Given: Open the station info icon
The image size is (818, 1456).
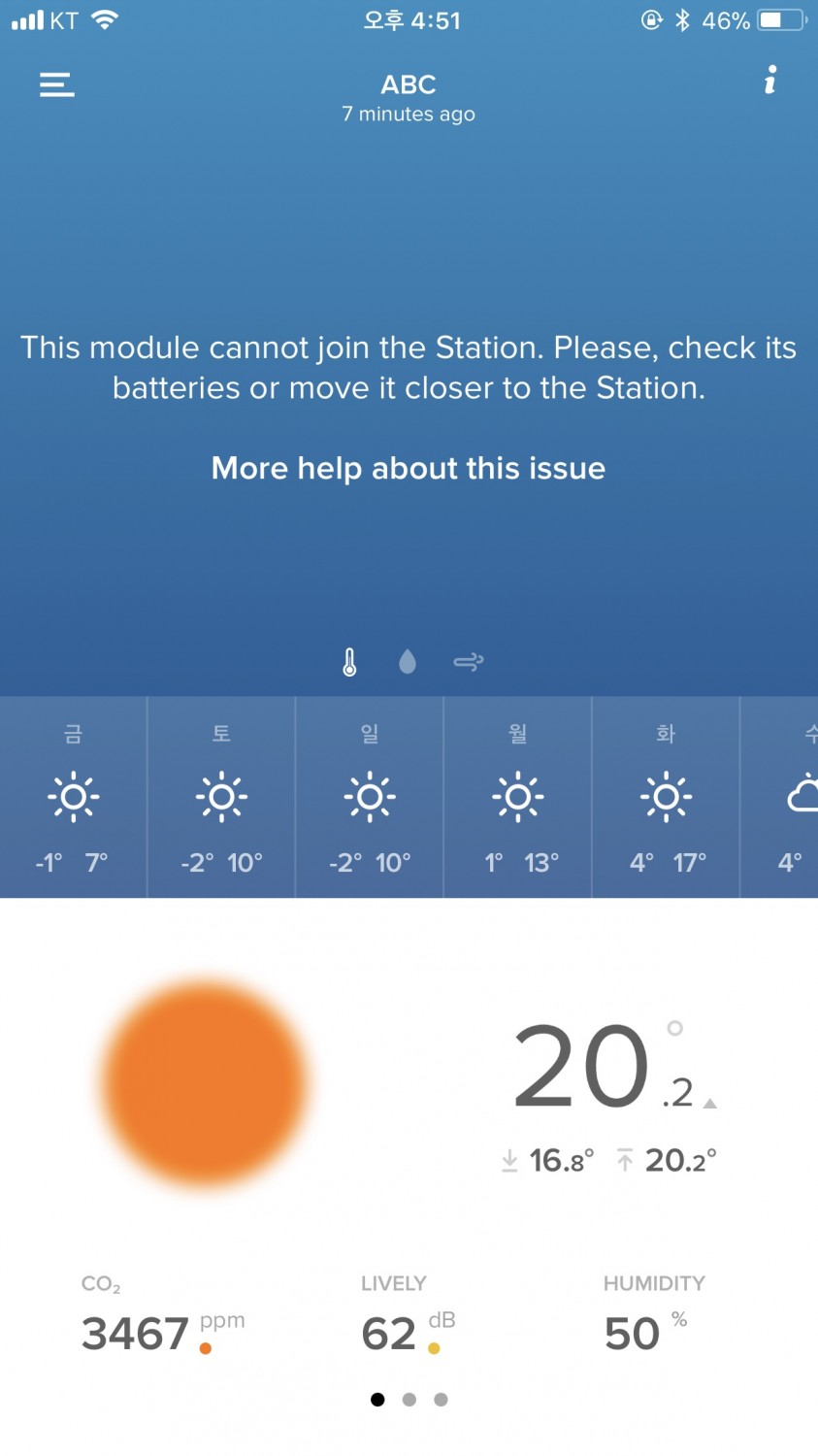Looking at the screenshot, I should [770, 81].
